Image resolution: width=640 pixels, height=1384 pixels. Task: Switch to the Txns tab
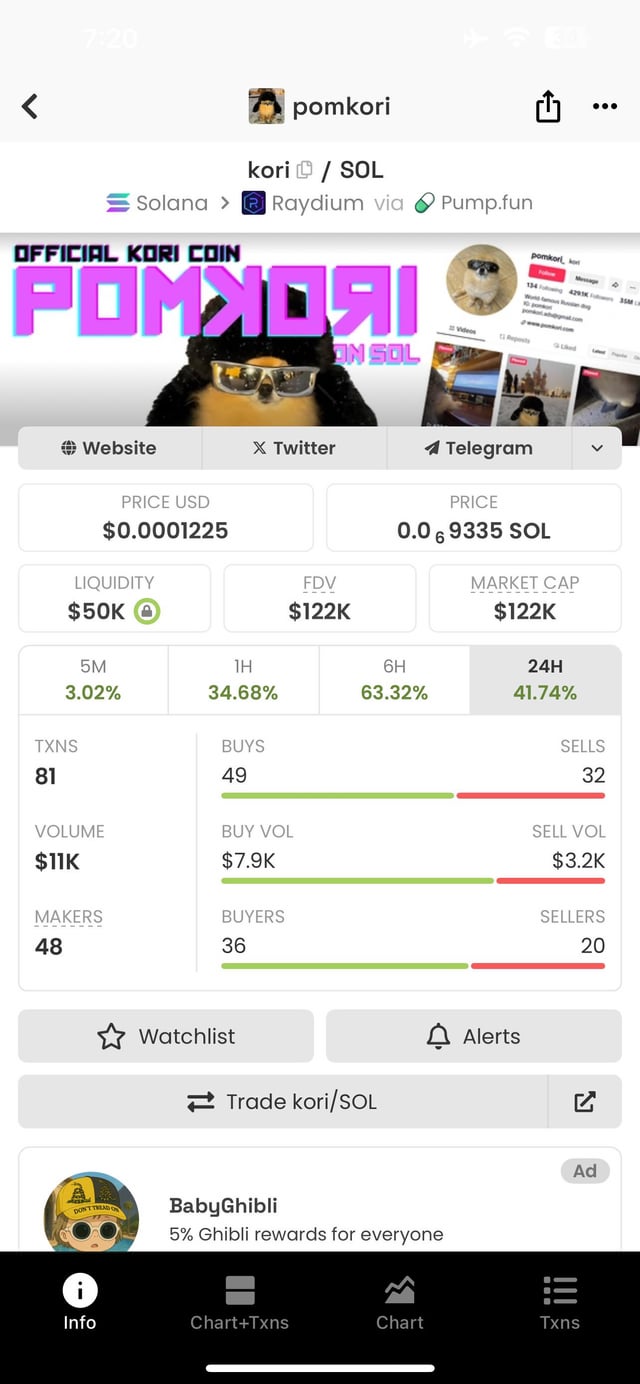[x=560, y=1303]
